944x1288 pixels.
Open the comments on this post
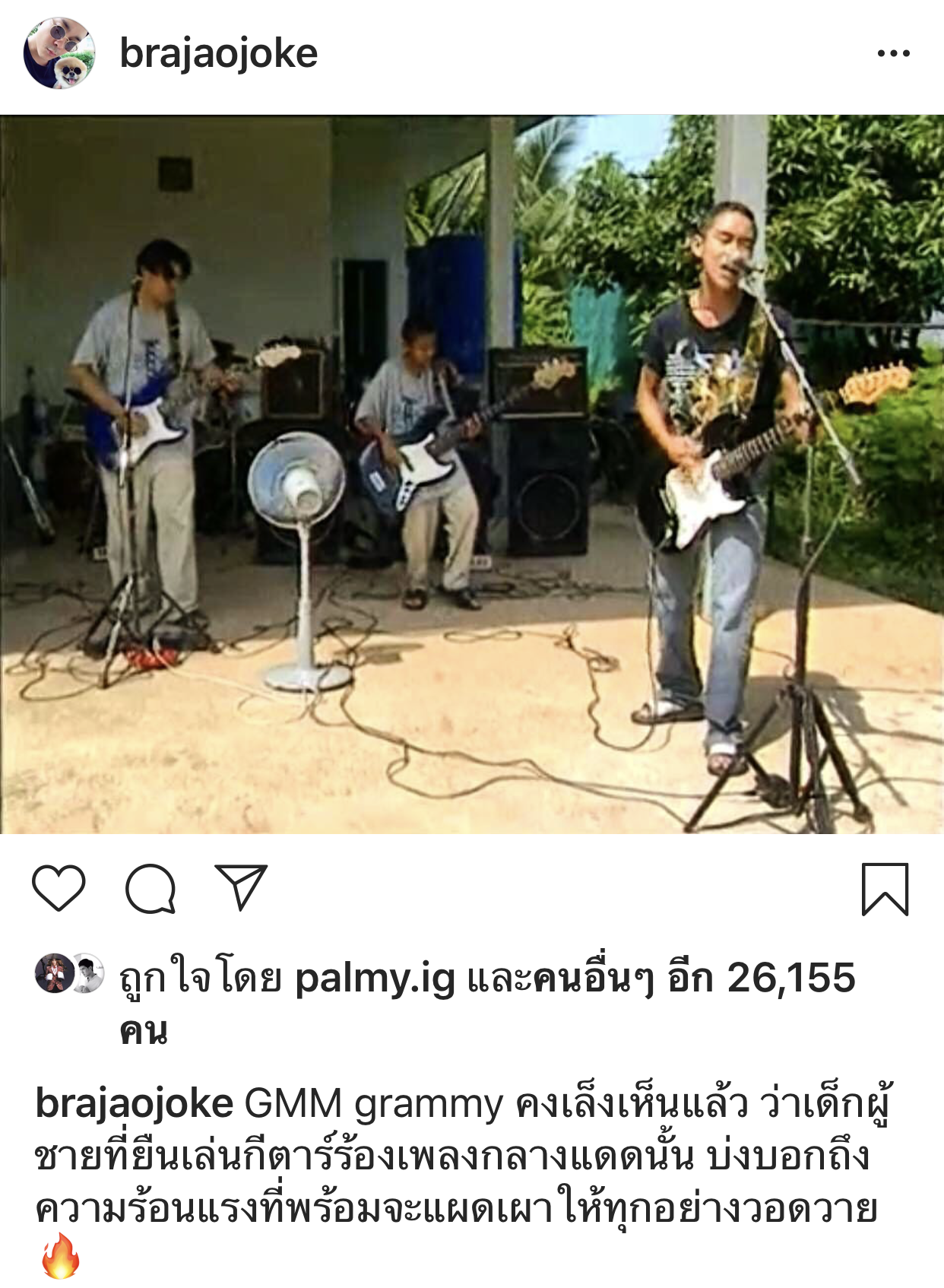[150, 888]
